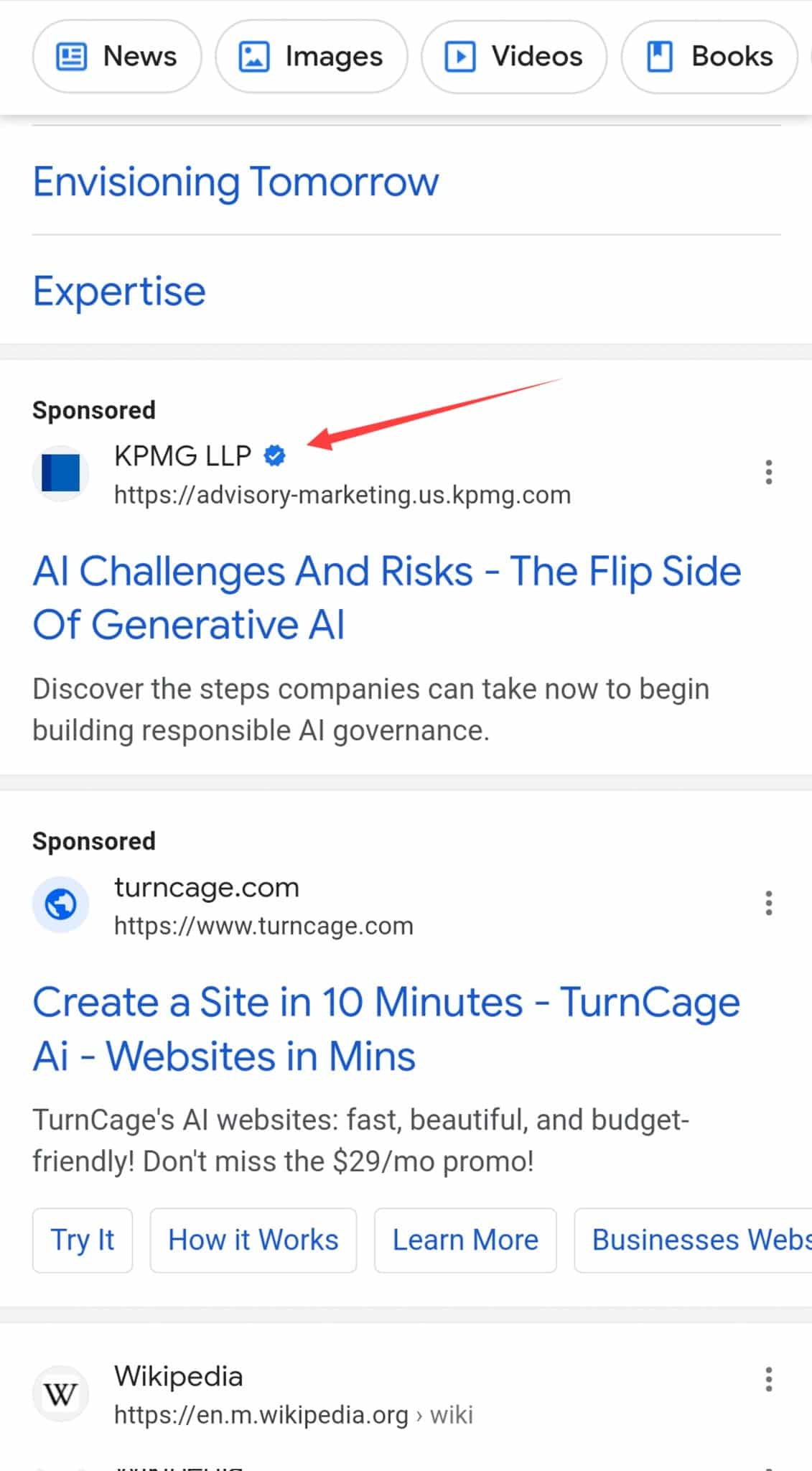The height and width of the screenshot is (1471, 812).
Task: Switch to the News filter
Action: tap(117, 57)
